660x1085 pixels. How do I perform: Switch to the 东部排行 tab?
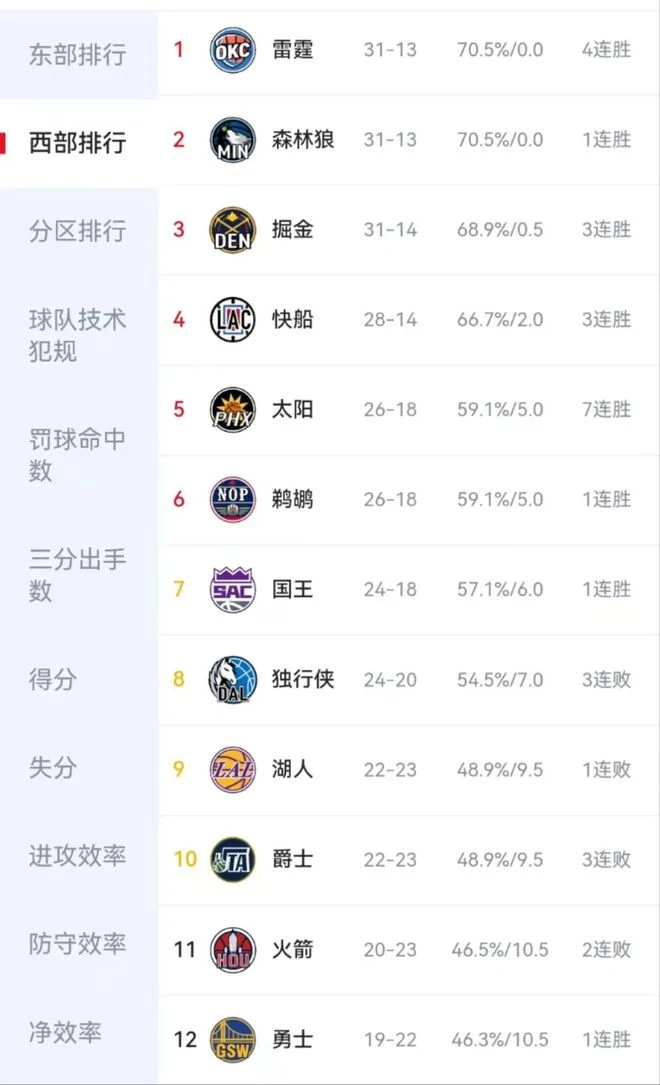(78, 54)
